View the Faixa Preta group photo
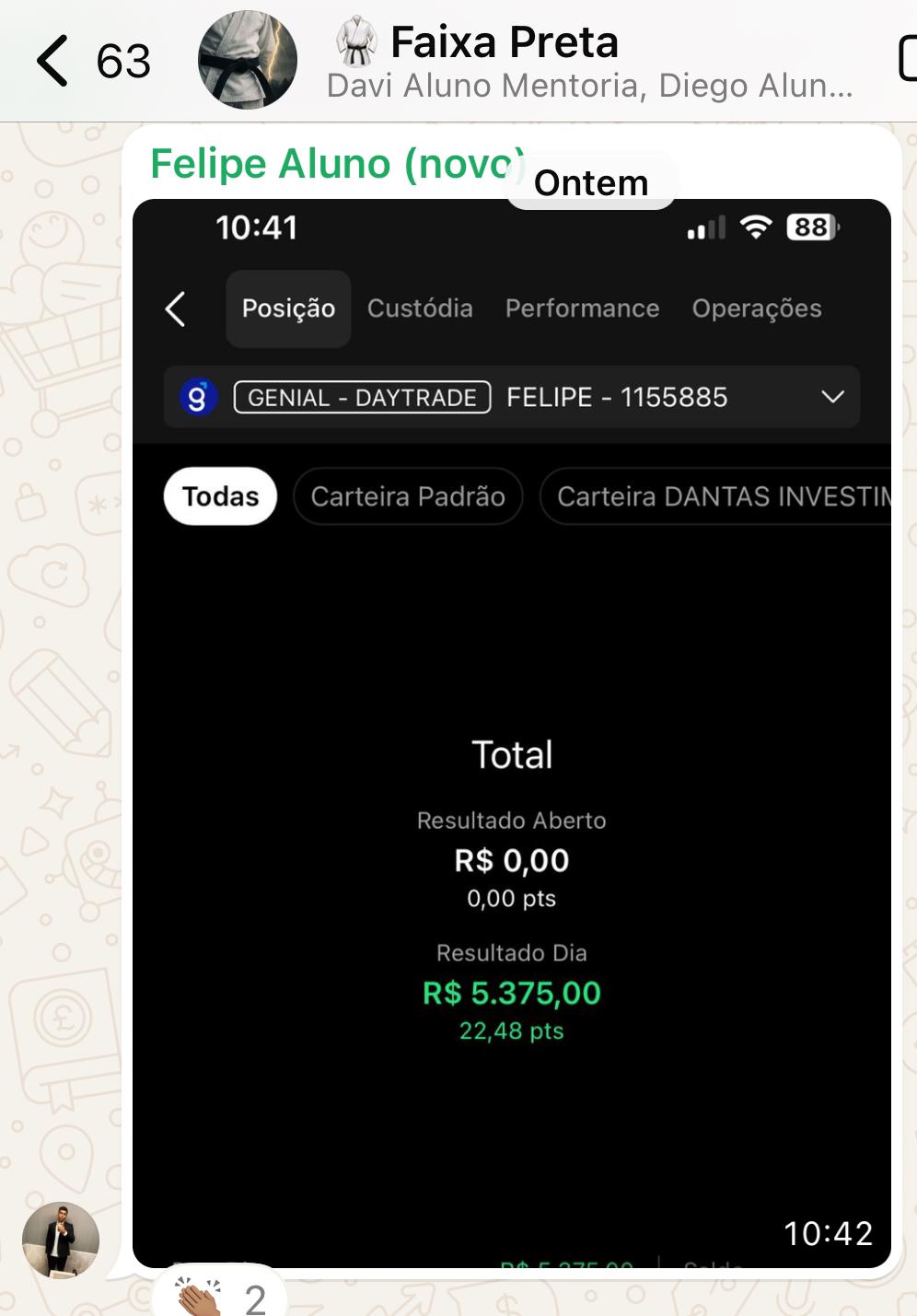Viewport: 917px width, 1316px height. click(248, 61)
